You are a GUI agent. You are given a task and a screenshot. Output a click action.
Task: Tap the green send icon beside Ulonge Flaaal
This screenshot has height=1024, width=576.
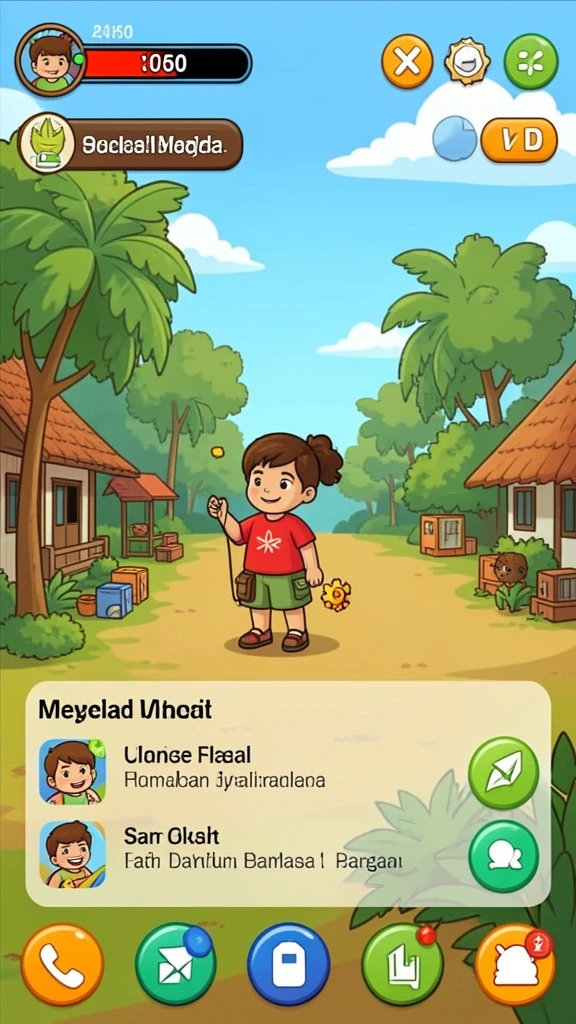tap(504, 773)
